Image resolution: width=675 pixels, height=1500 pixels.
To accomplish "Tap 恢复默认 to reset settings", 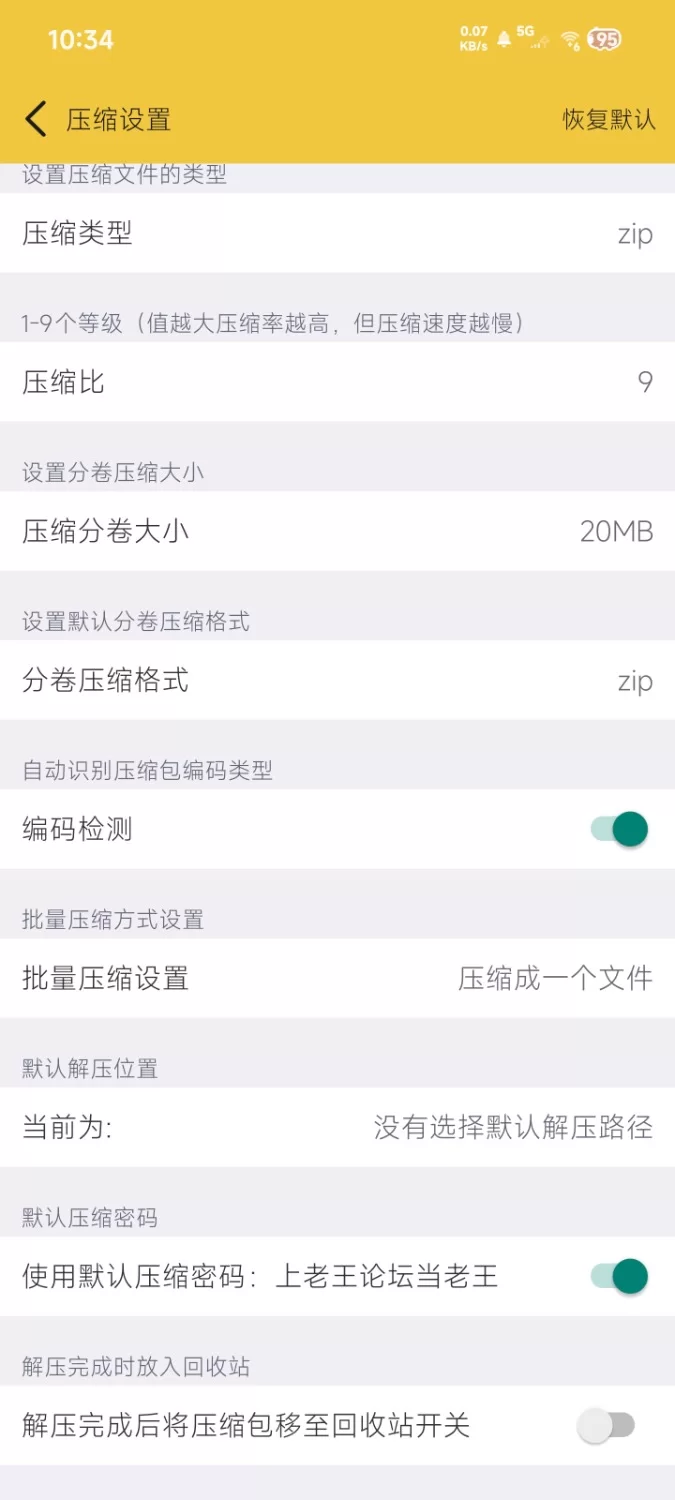I will pyautogui.click(x=608, y=119).
